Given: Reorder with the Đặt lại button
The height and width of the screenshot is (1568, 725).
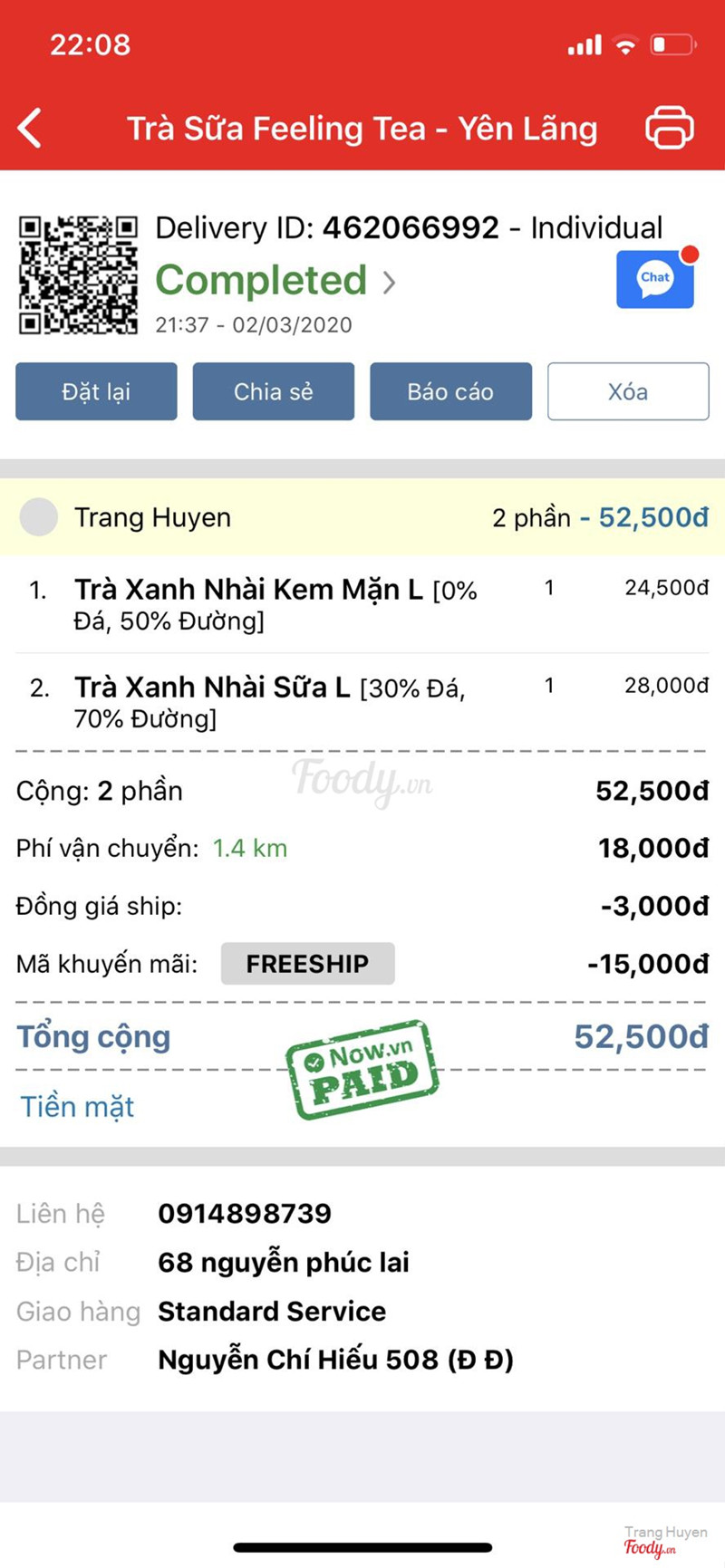Looking at the screenshot, I should pyautogui.click(x=96, y=391).
